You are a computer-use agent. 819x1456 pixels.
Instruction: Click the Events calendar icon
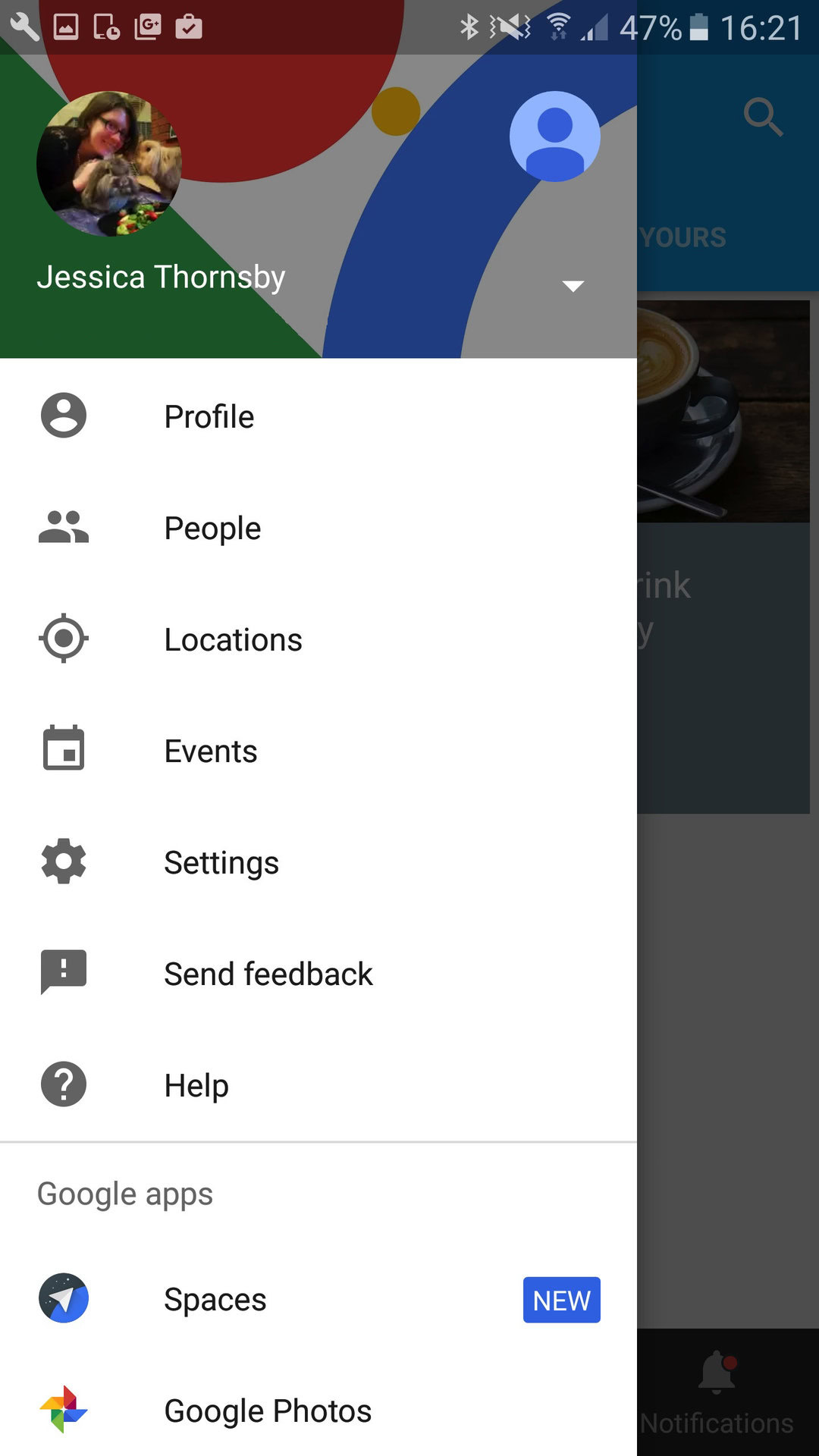click(63, 750)
